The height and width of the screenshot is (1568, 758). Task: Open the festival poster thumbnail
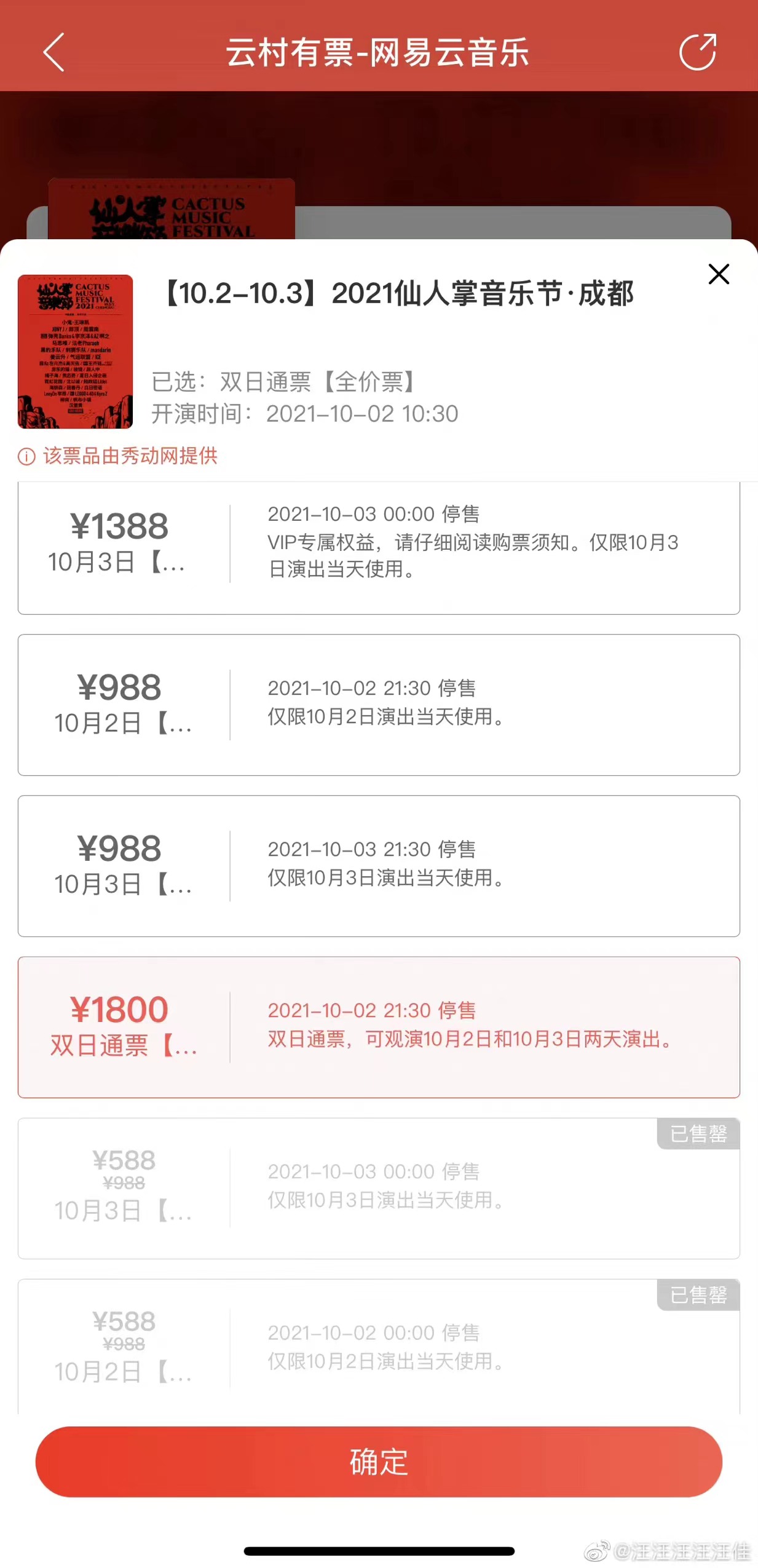[x=75, y=351]
